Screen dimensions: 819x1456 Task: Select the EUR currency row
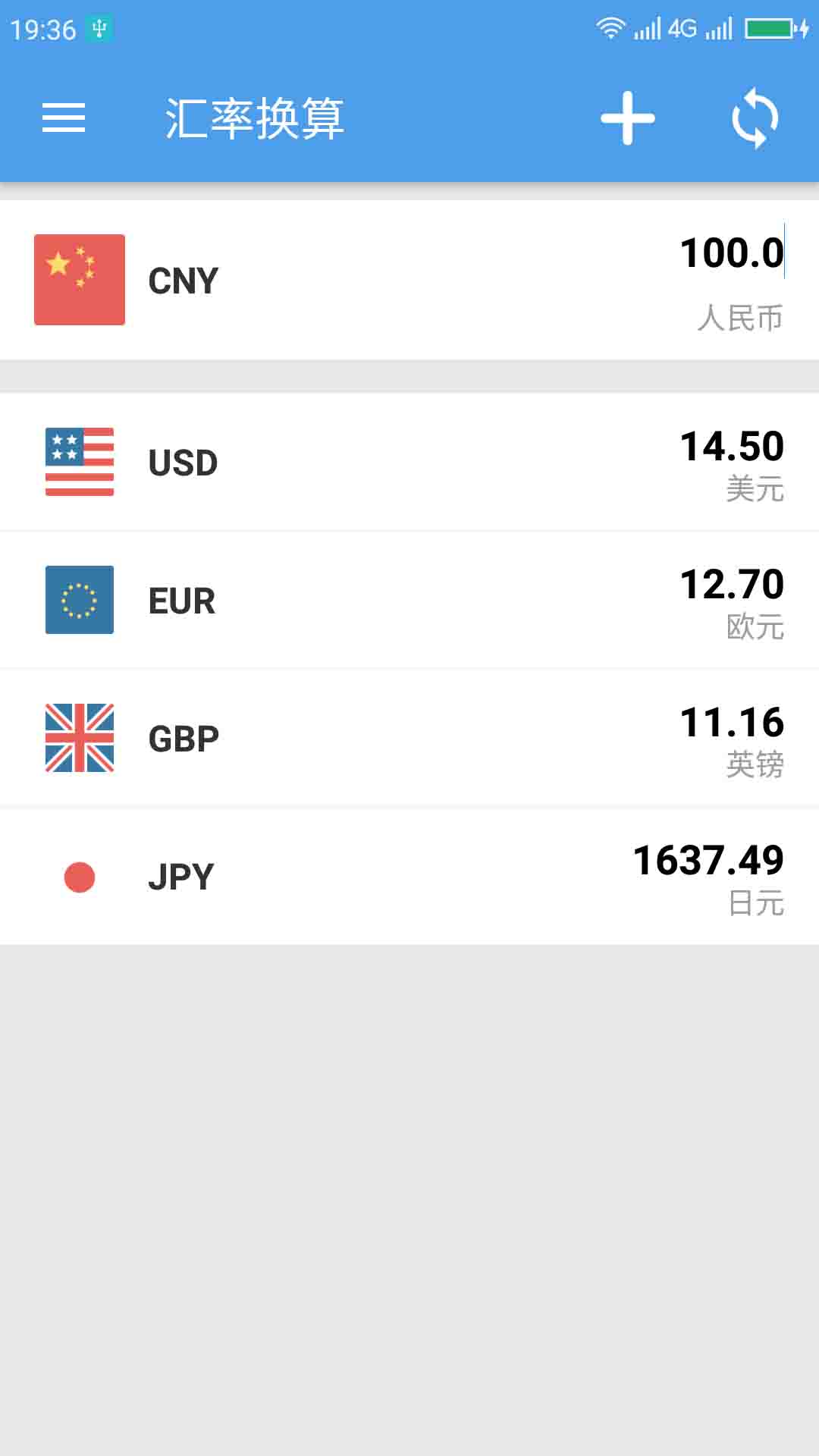409,601
